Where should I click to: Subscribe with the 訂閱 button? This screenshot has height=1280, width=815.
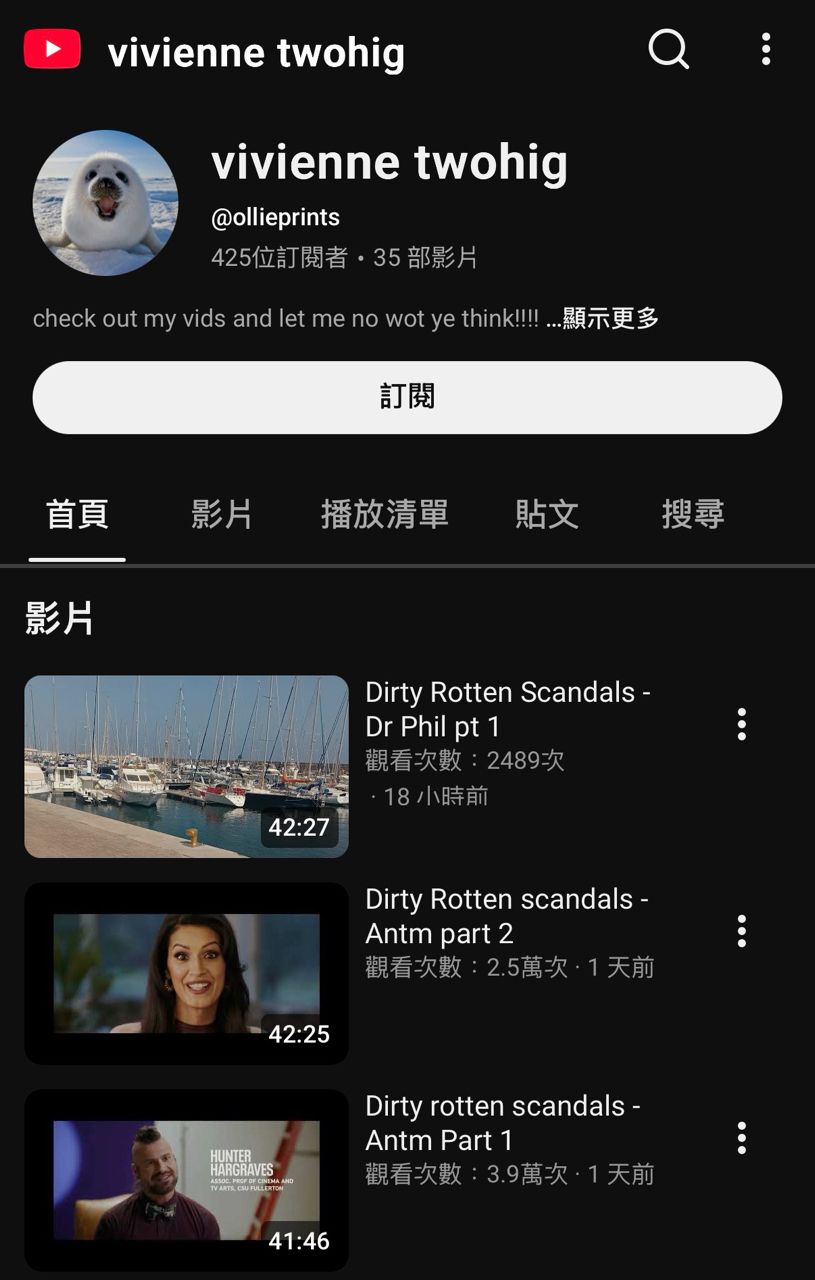(407, 397)
